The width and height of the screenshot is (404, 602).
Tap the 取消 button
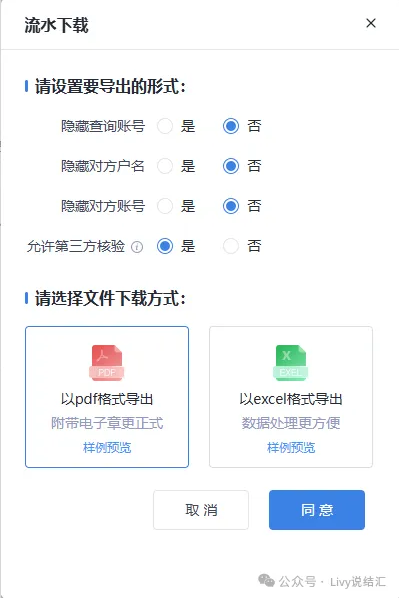pyautogui.click(x=201, y=510)
